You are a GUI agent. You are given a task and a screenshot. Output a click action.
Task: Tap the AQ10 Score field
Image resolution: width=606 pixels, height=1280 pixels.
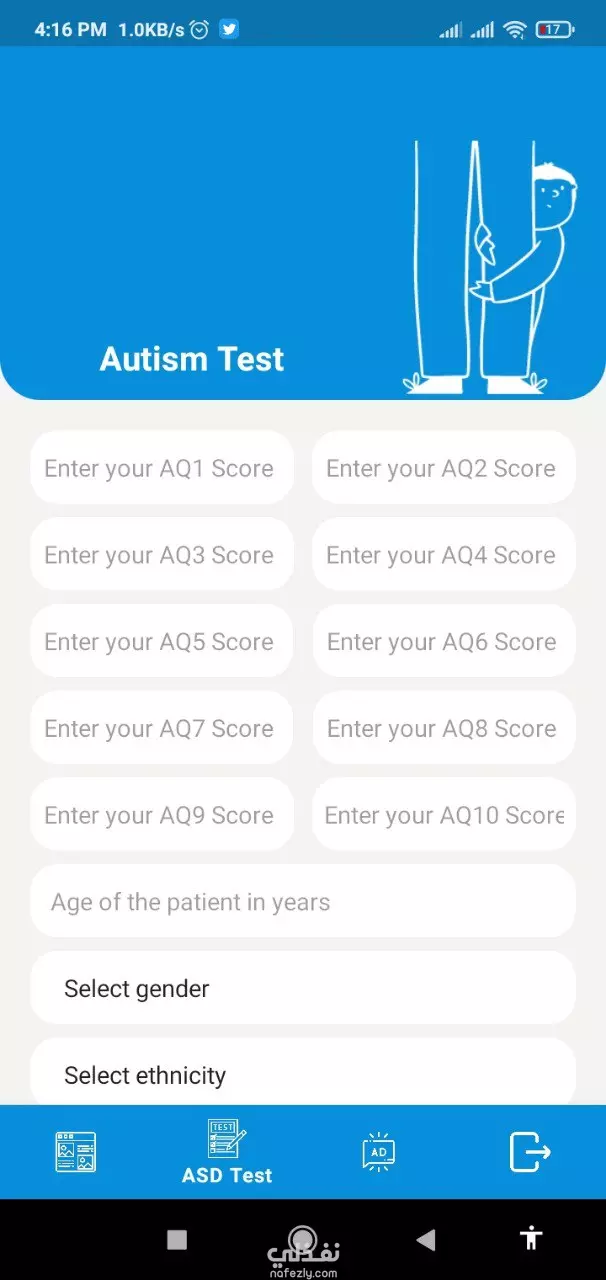[x=443, y=815]
